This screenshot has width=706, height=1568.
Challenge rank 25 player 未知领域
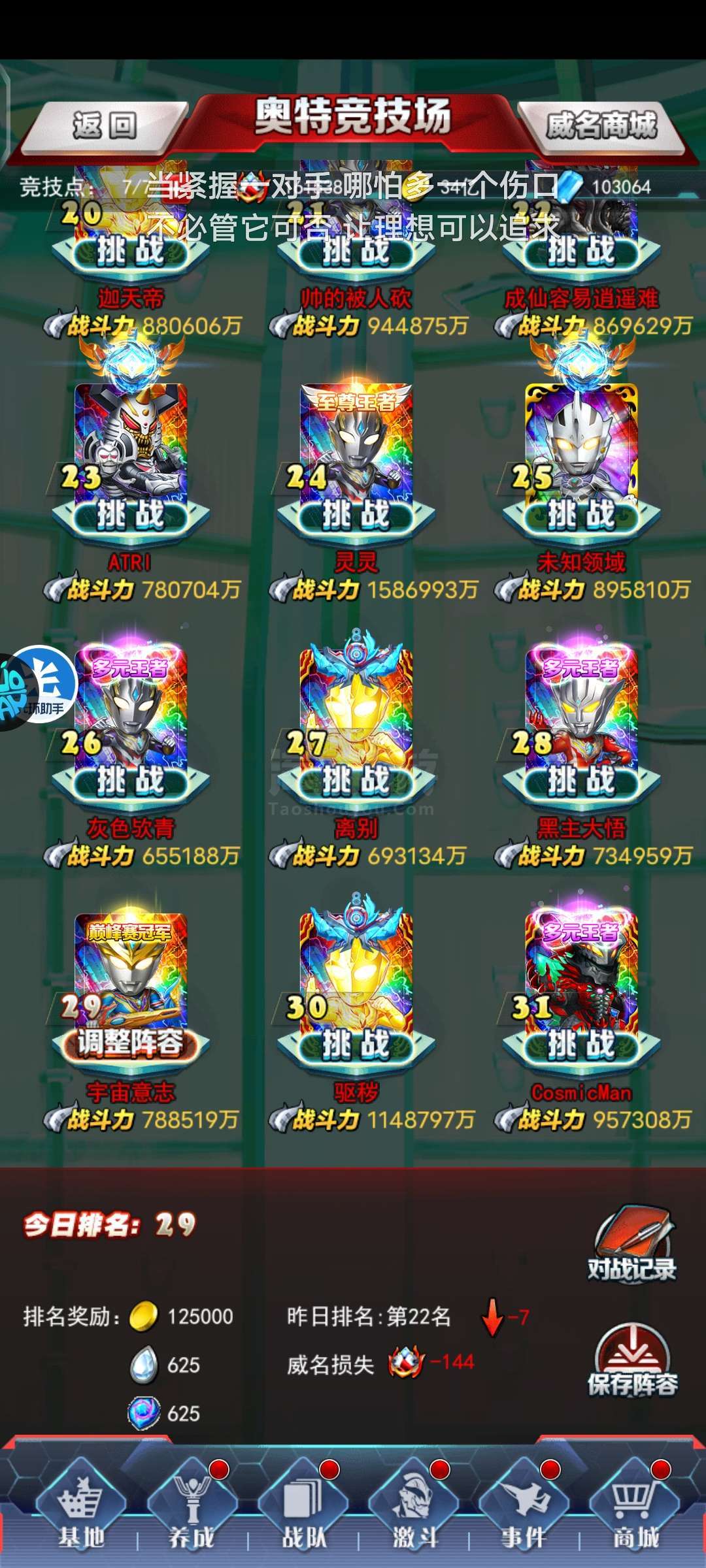581,515
